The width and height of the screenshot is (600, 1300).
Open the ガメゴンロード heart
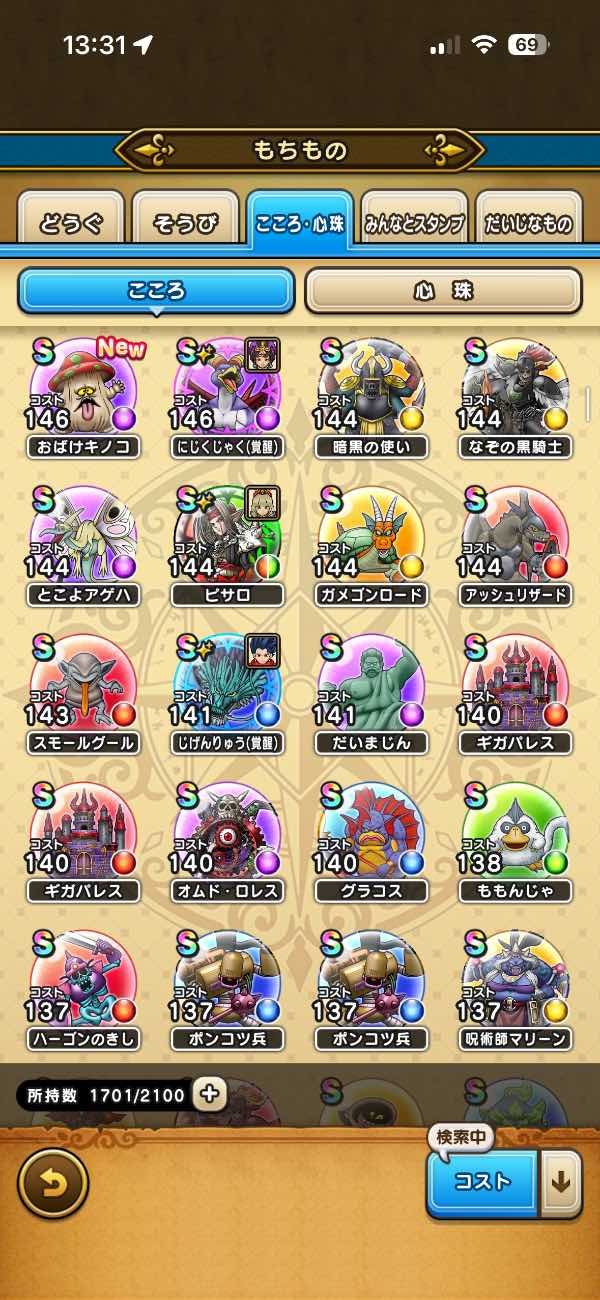[372, 540]
